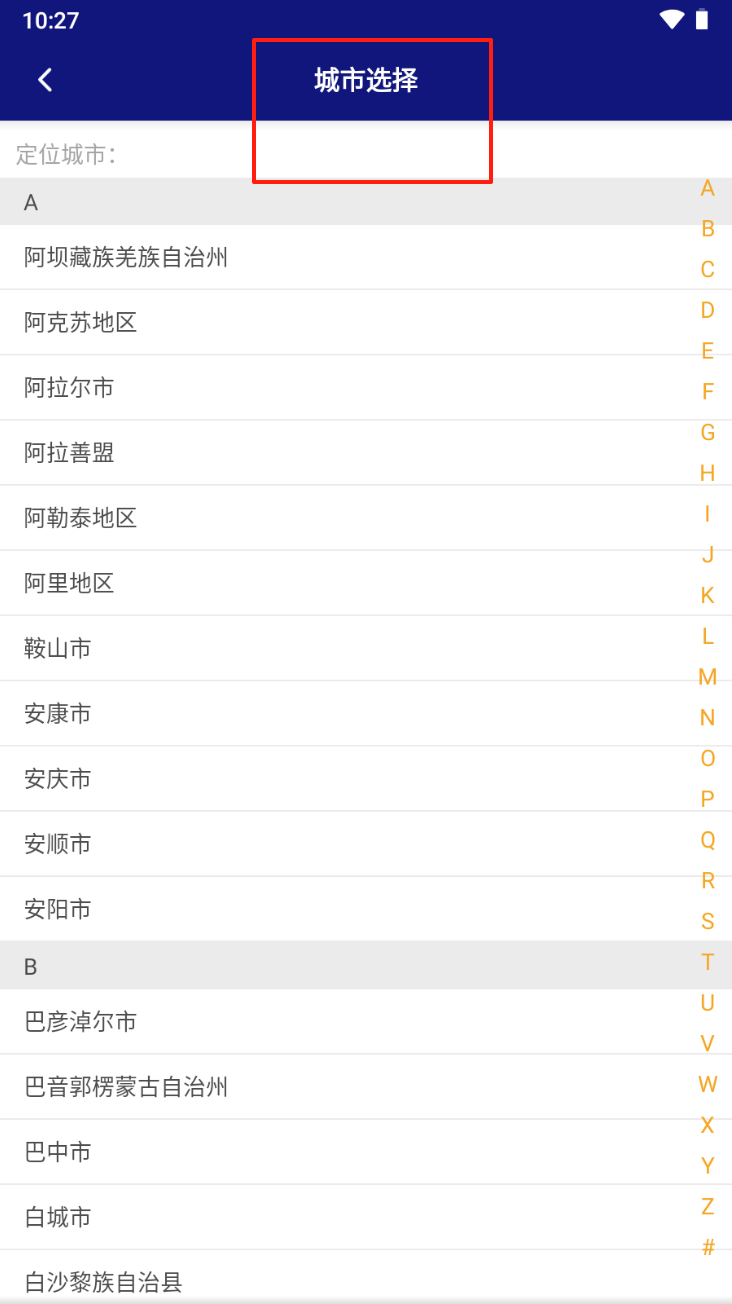The width and height of the screenshot is (732, 1304).
Task: Tap the 阿里地区 row
Action: click(x=69, y=582)
